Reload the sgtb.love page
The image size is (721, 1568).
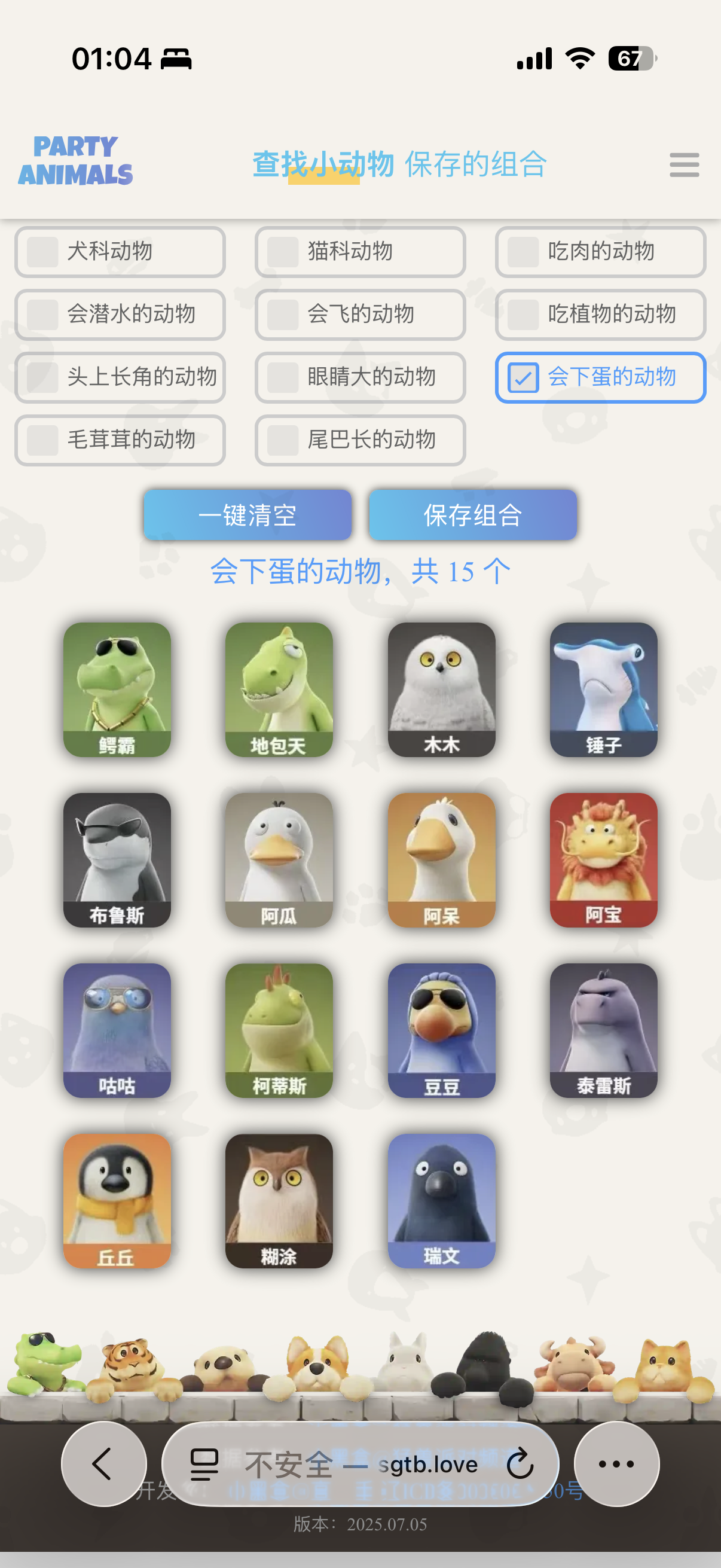(520, 1463)
